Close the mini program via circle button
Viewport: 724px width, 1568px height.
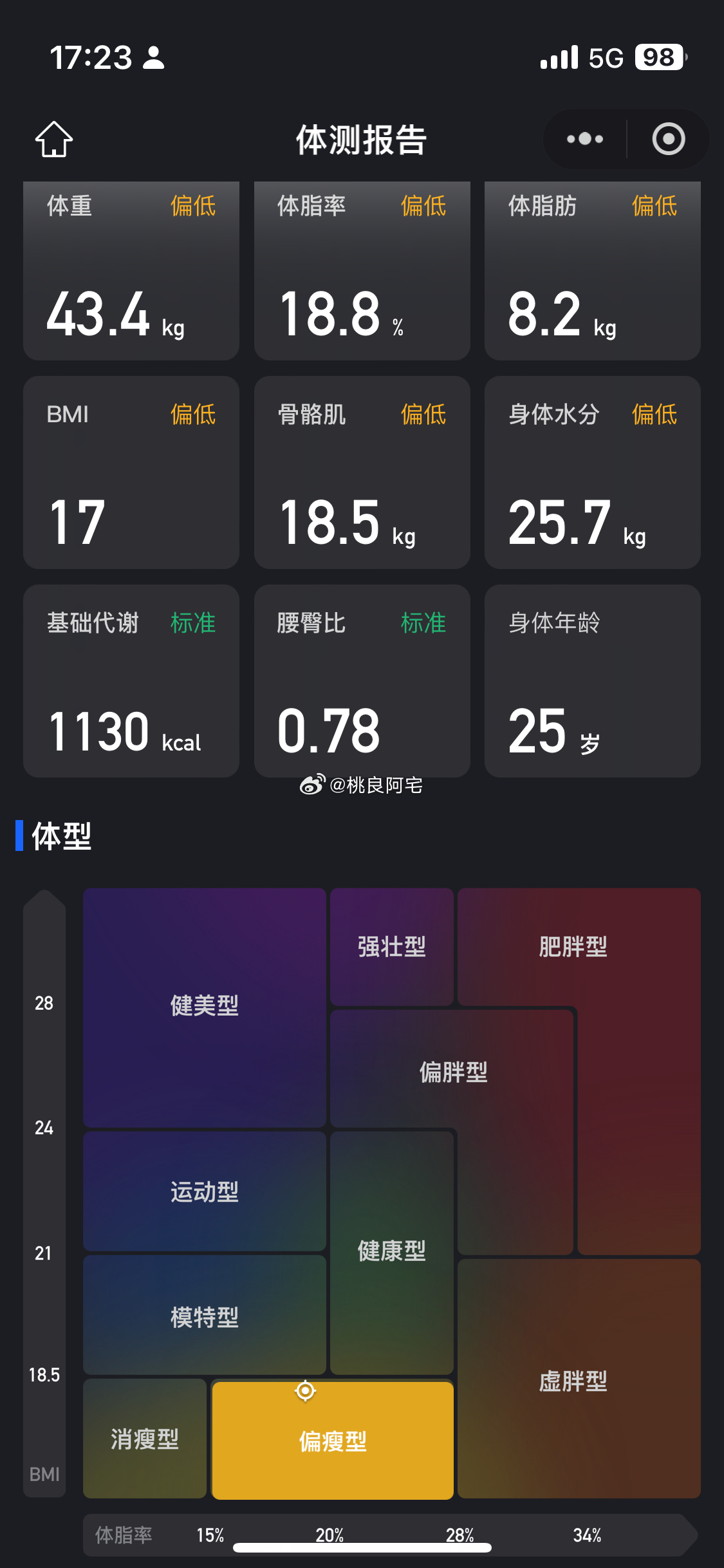[668, 139]
